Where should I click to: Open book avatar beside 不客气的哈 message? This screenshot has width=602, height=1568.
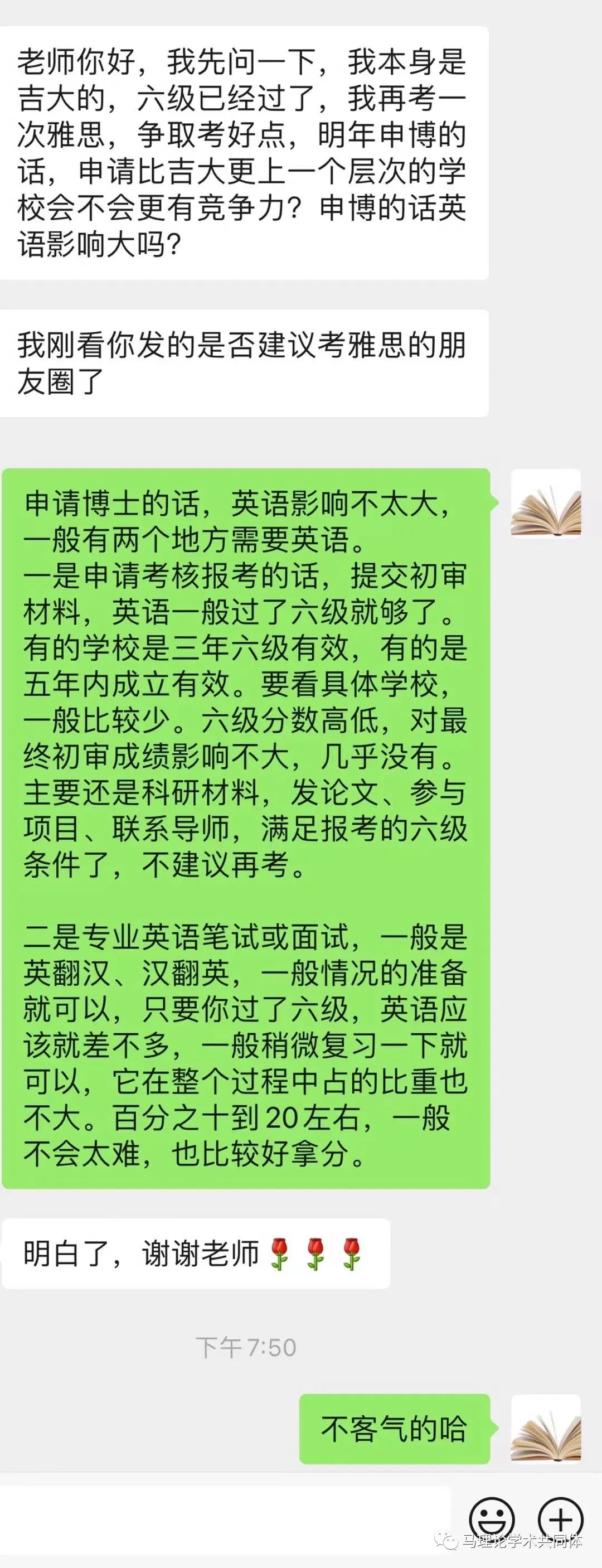click(545, 1429)
